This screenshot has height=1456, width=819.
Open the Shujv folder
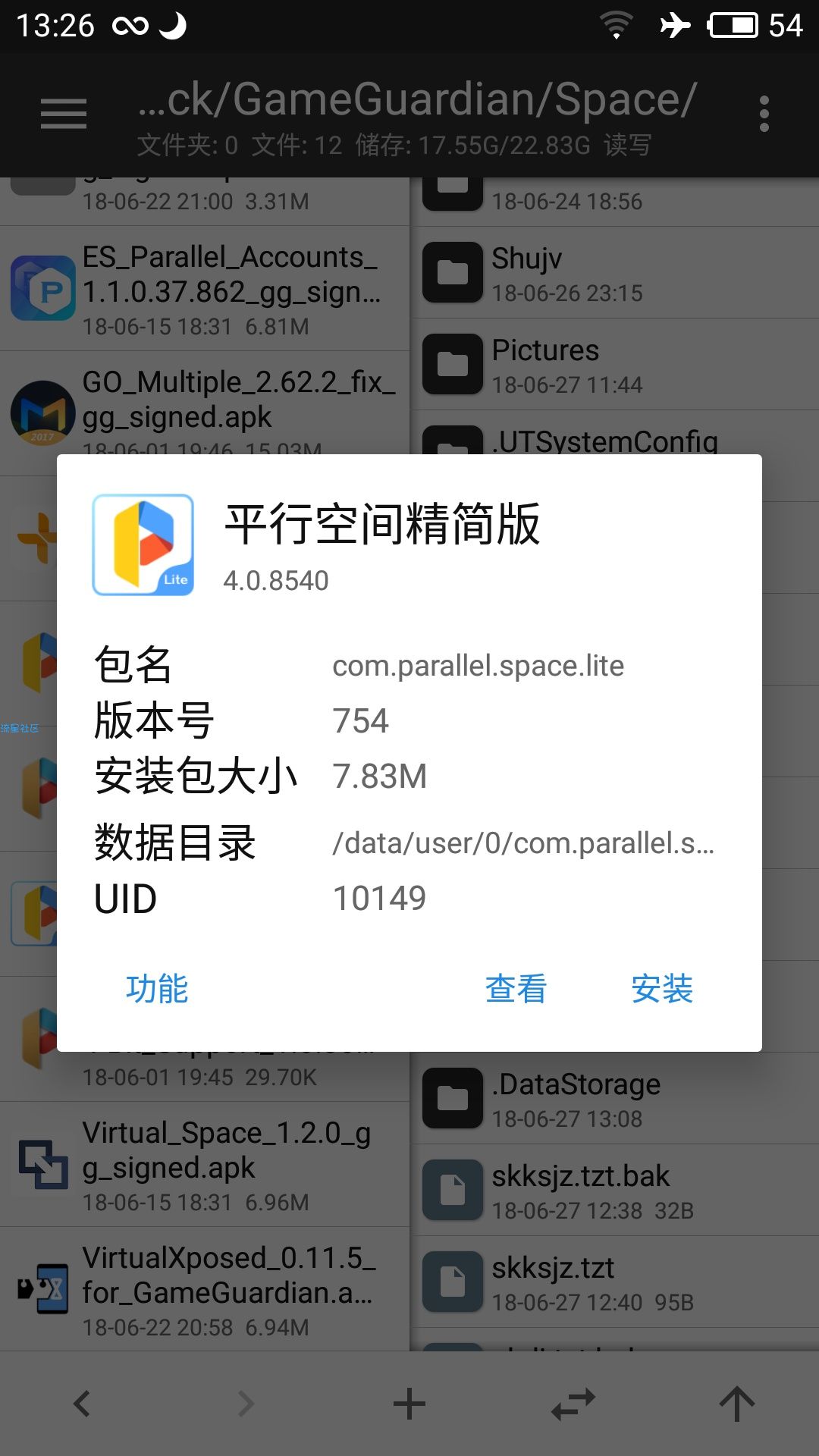[x=614, y=273]
